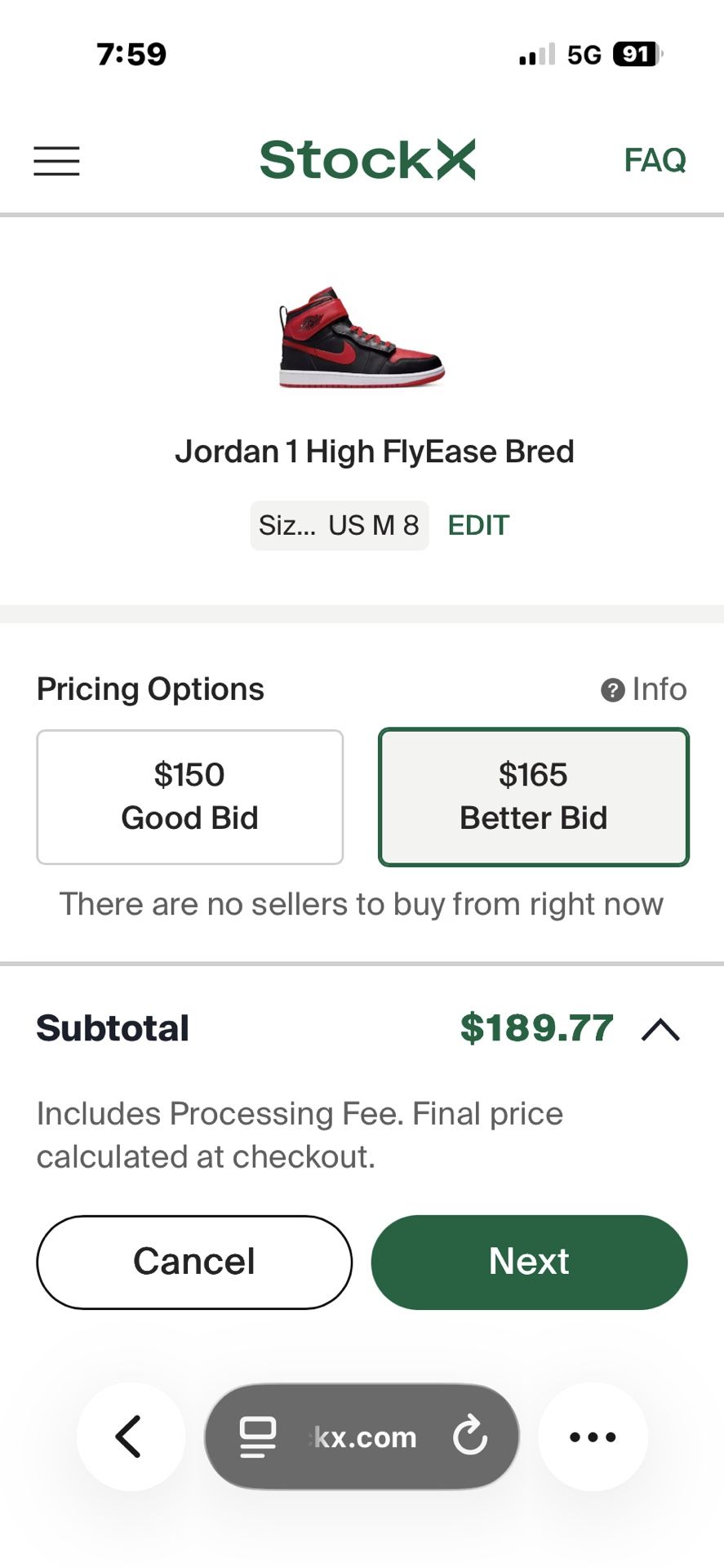Tap the StockX logo
Screen dimensions: 724x1568
367,159
